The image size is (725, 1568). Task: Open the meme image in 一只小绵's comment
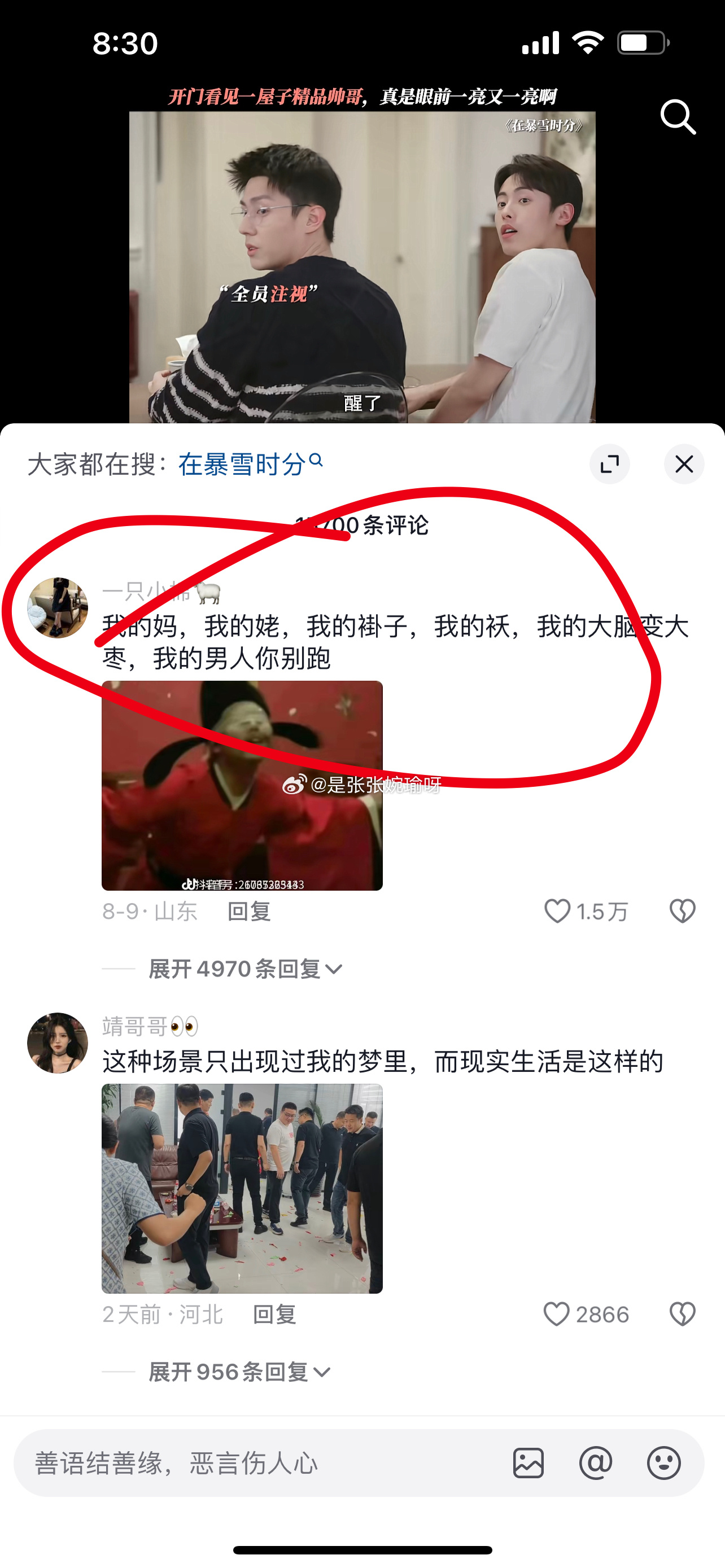(x=242, y=785)
